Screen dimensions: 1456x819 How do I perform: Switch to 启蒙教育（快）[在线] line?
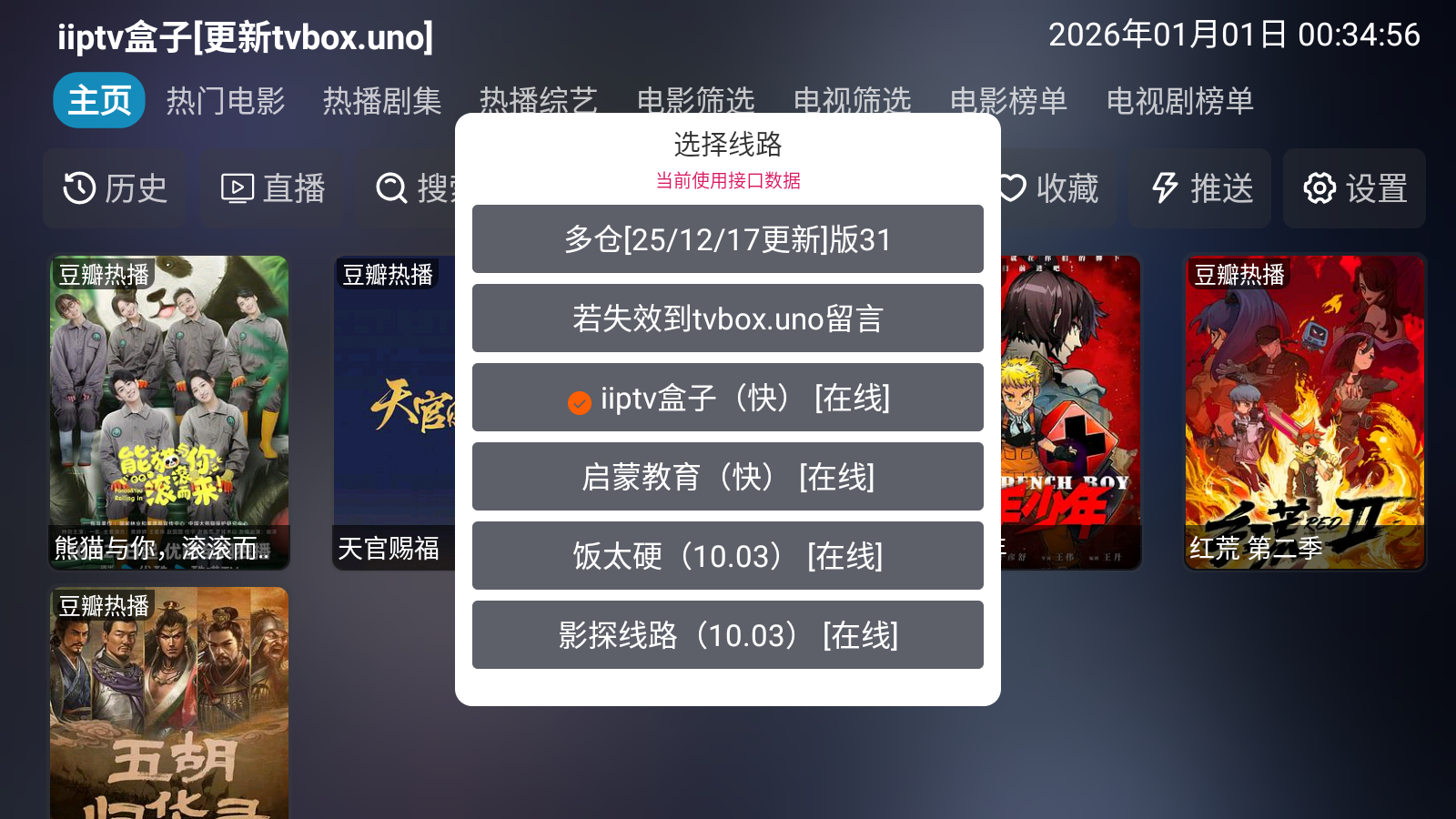(727, 477)
